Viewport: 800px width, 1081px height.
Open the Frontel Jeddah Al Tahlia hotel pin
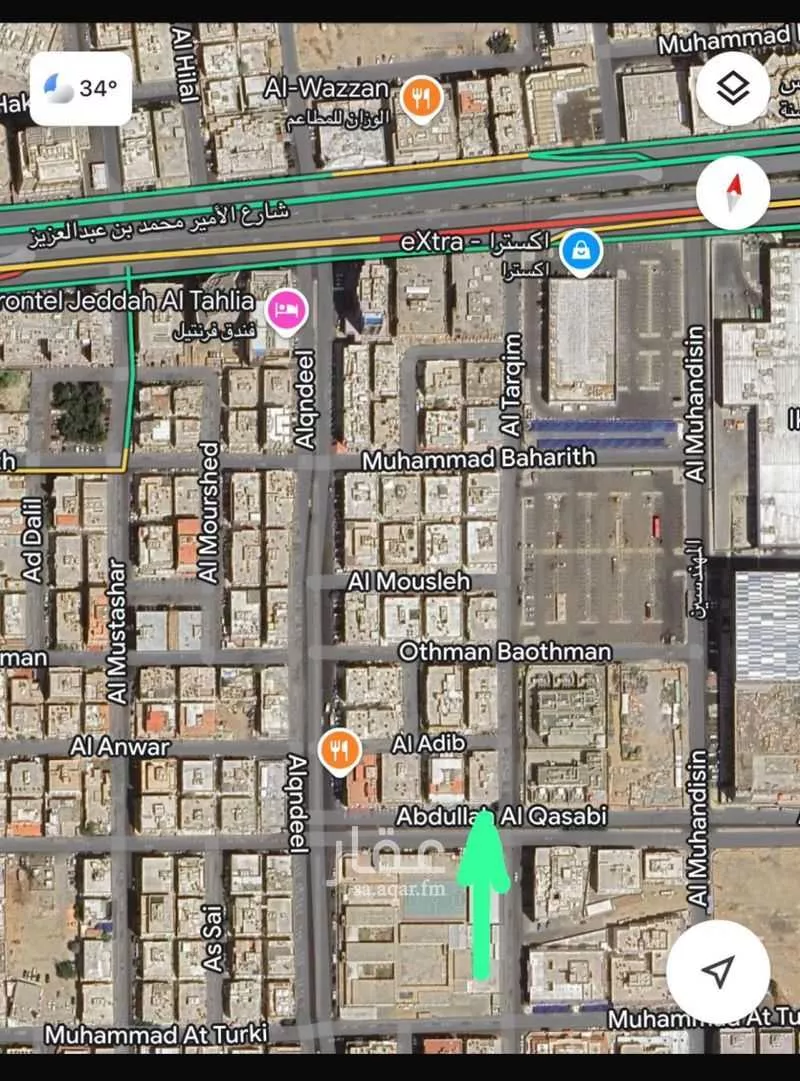click(x=285, y=308)
